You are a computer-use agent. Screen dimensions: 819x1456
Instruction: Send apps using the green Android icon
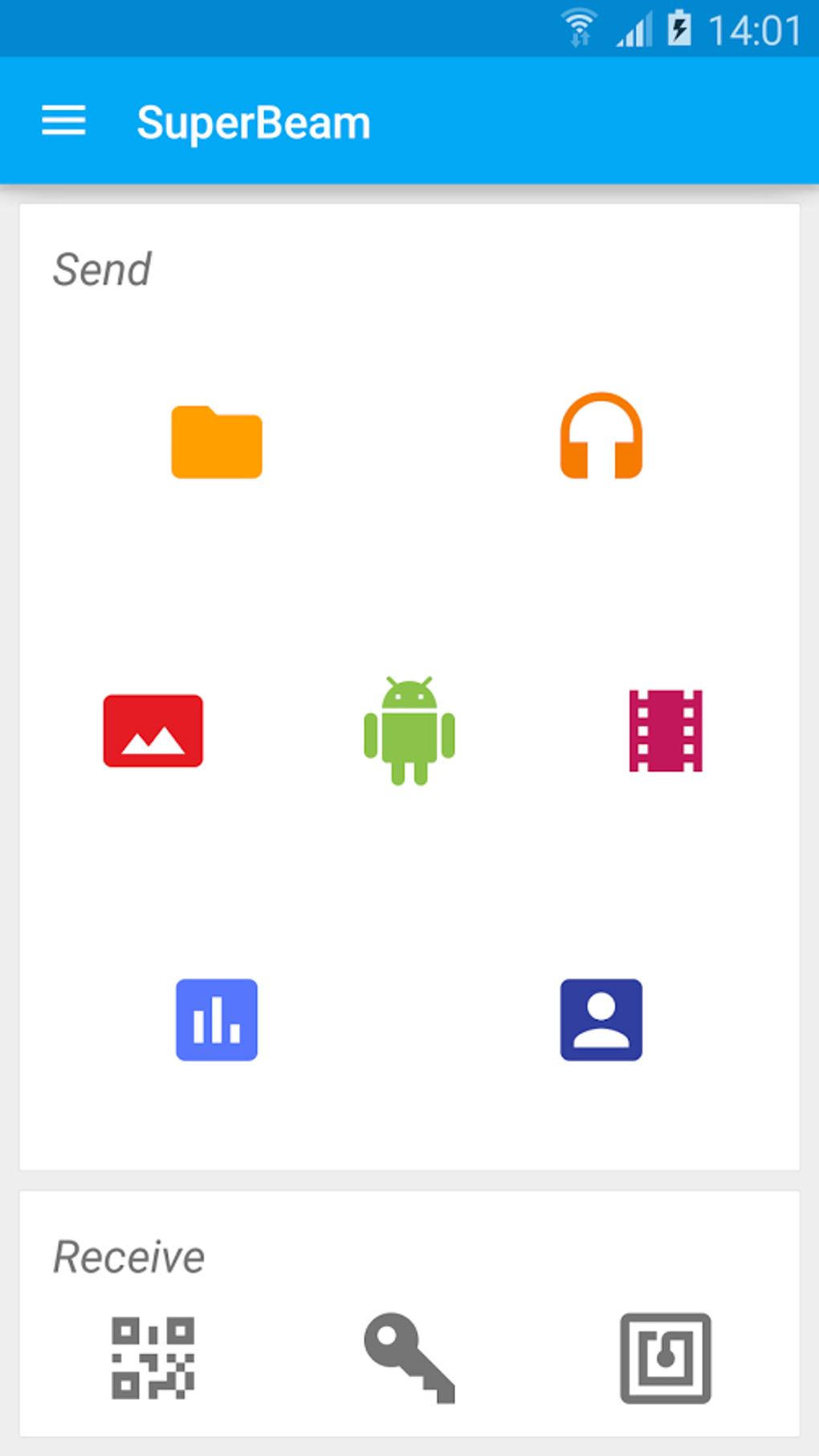tap(409, 730)
